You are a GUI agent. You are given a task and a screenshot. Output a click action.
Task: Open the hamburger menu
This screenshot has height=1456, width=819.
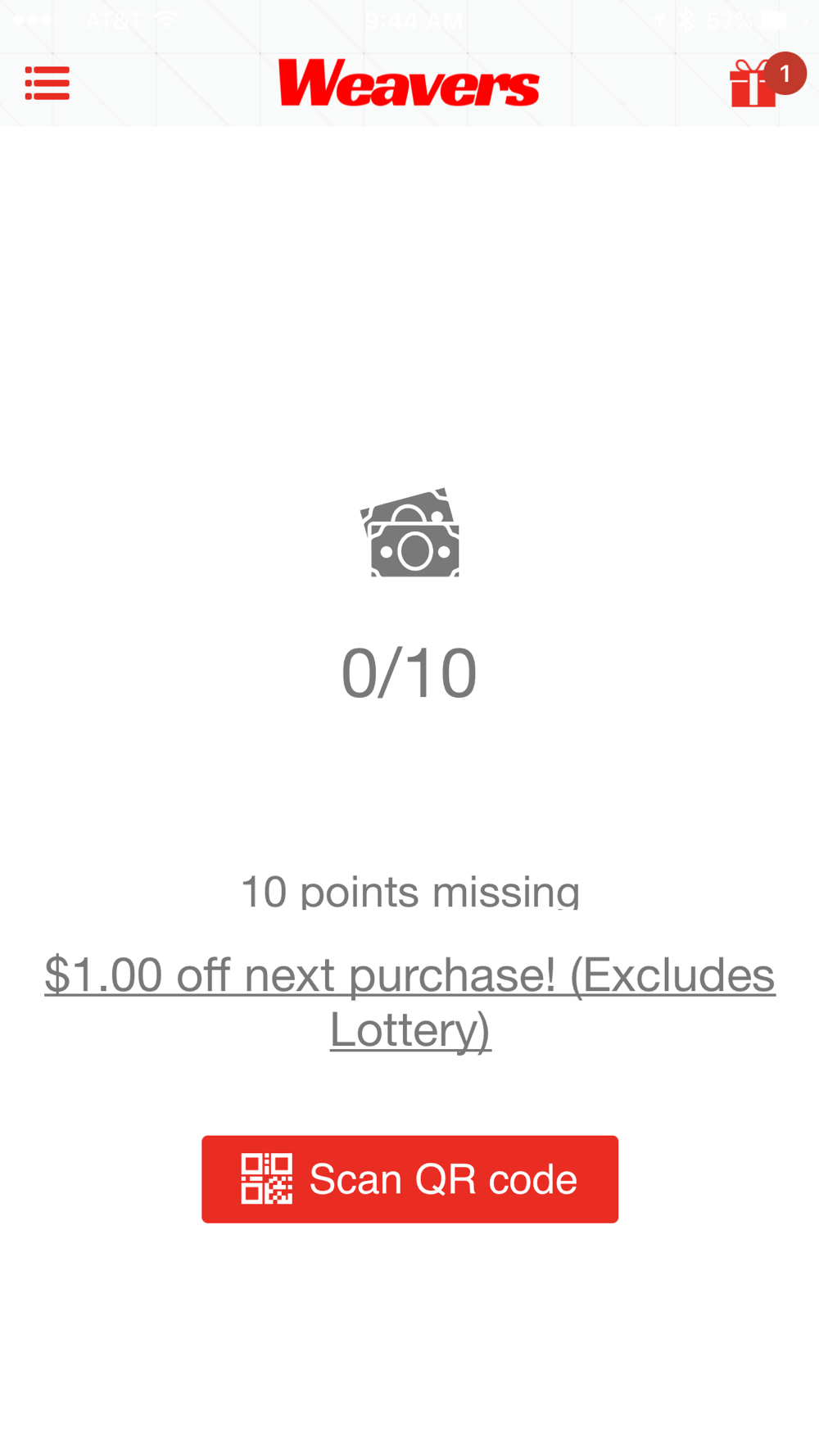47,84
